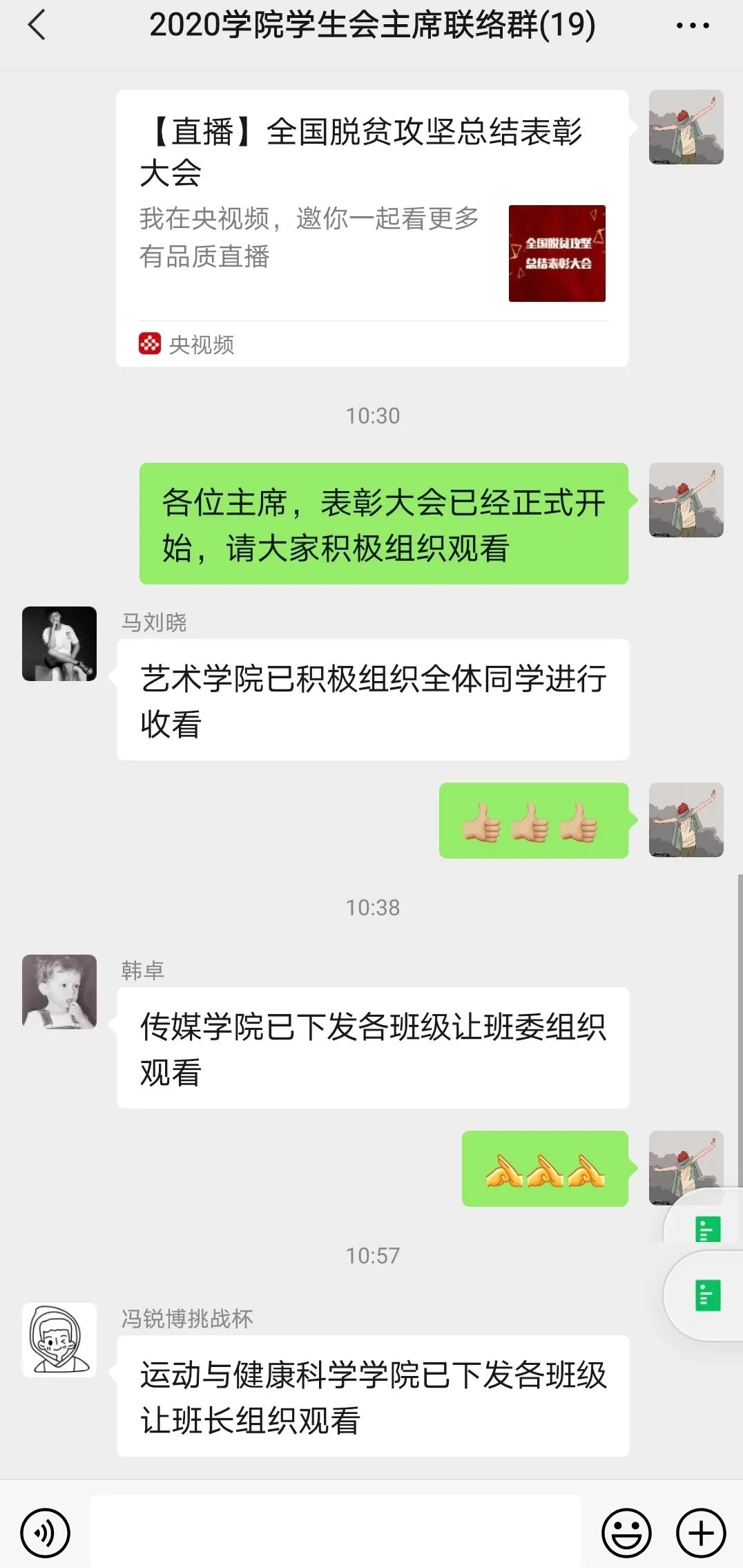Open the group chat overflow menu
This screenshot has height=1568, width=743.
pos(692,26)
